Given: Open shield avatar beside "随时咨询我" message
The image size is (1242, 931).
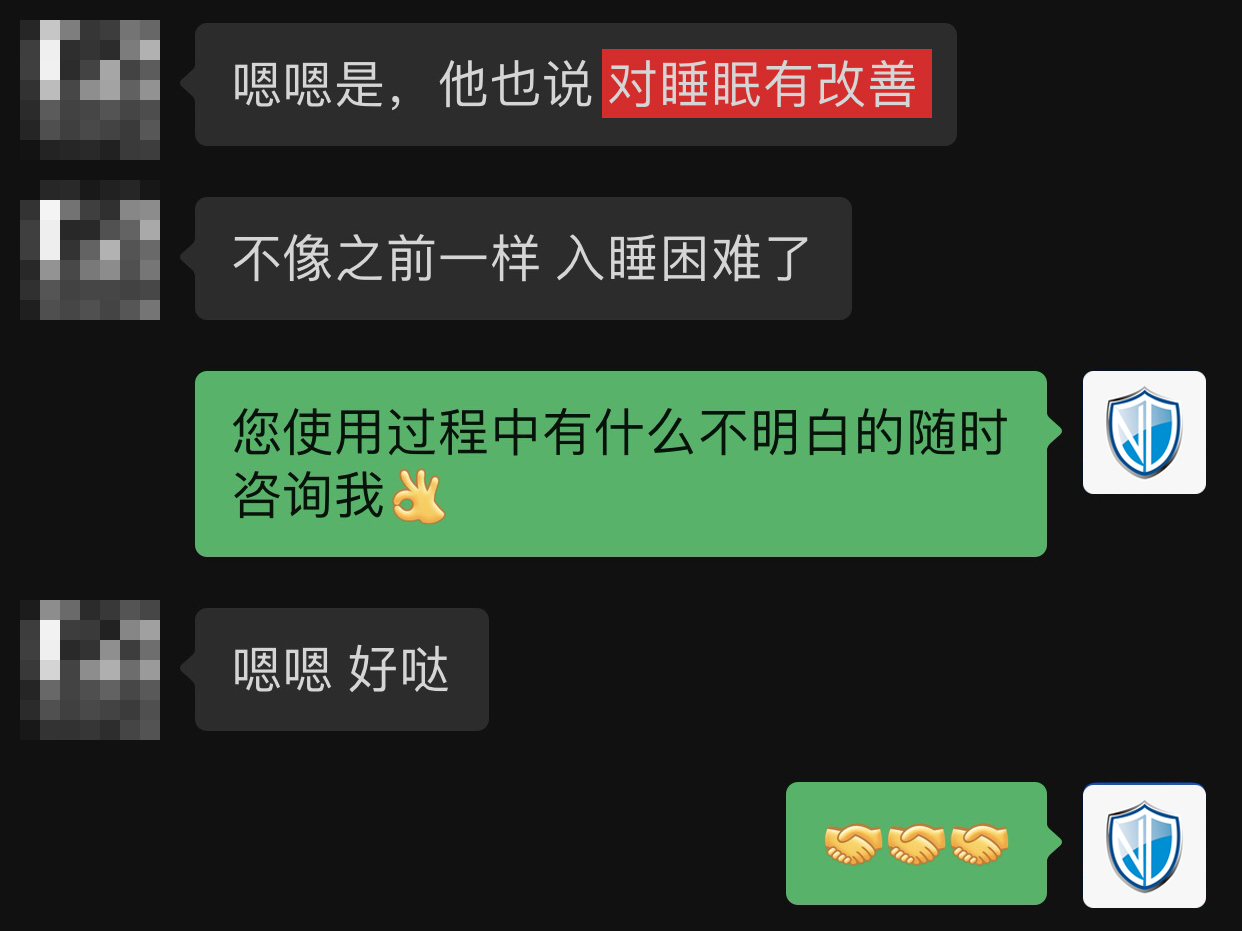Looking at the screenshot, I should click(1144, 432).
